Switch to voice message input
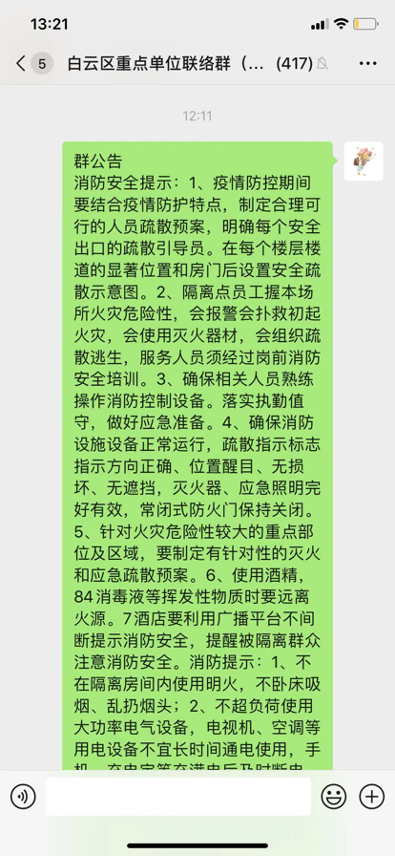 click(x=23, y=796)
